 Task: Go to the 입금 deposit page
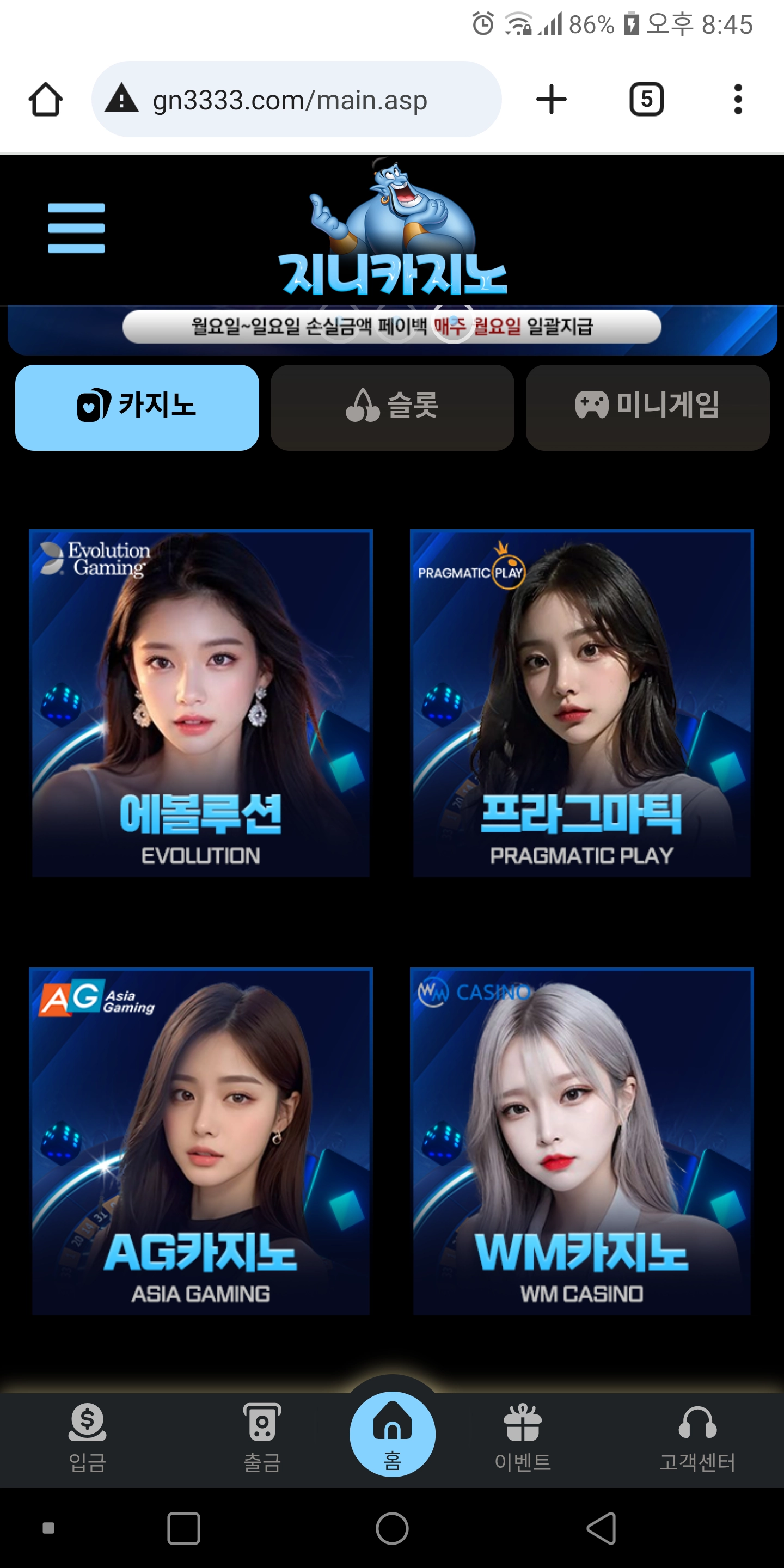point(87,1438)
